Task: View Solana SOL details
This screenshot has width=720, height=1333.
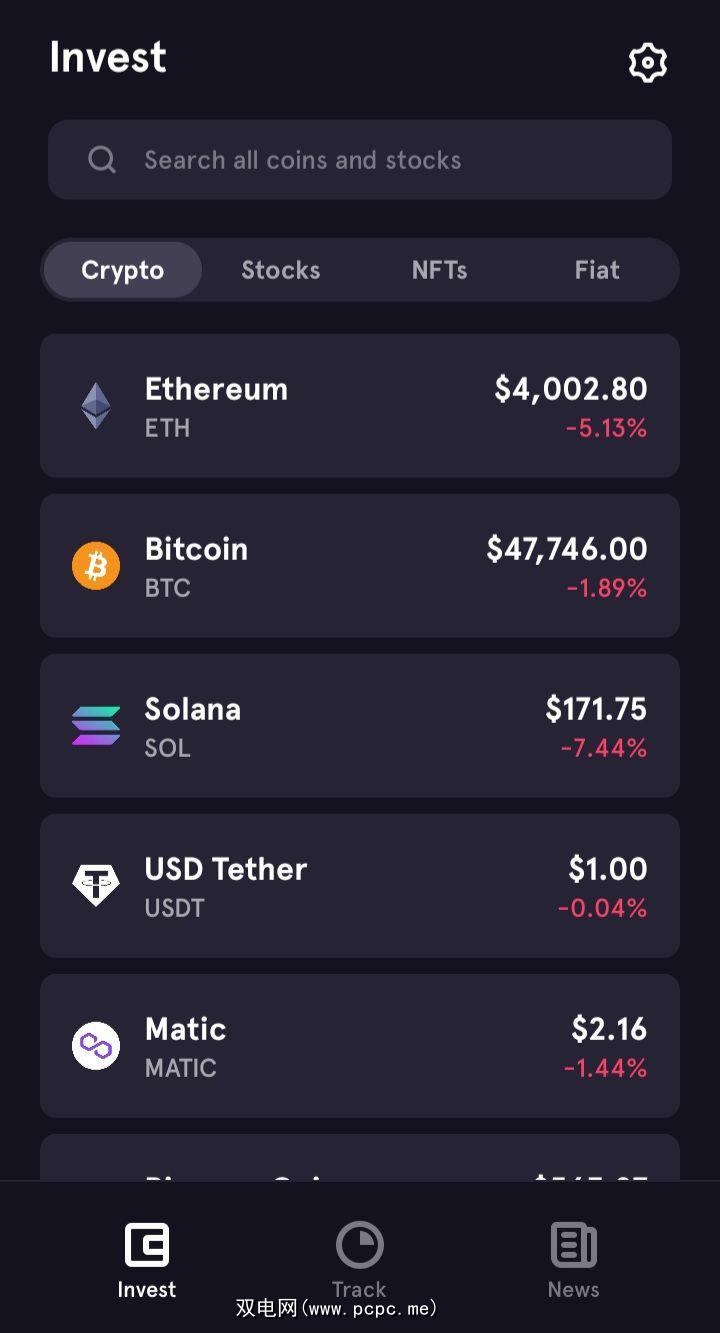Action: pos(360,725)
